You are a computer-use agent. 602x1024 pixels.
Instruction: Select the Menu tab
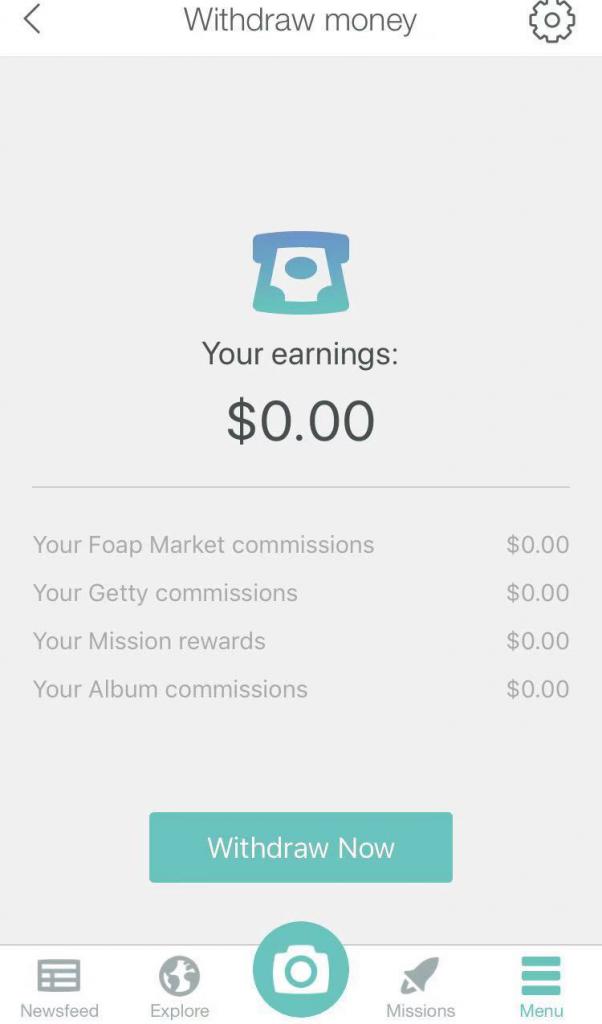tap(541, 986)
